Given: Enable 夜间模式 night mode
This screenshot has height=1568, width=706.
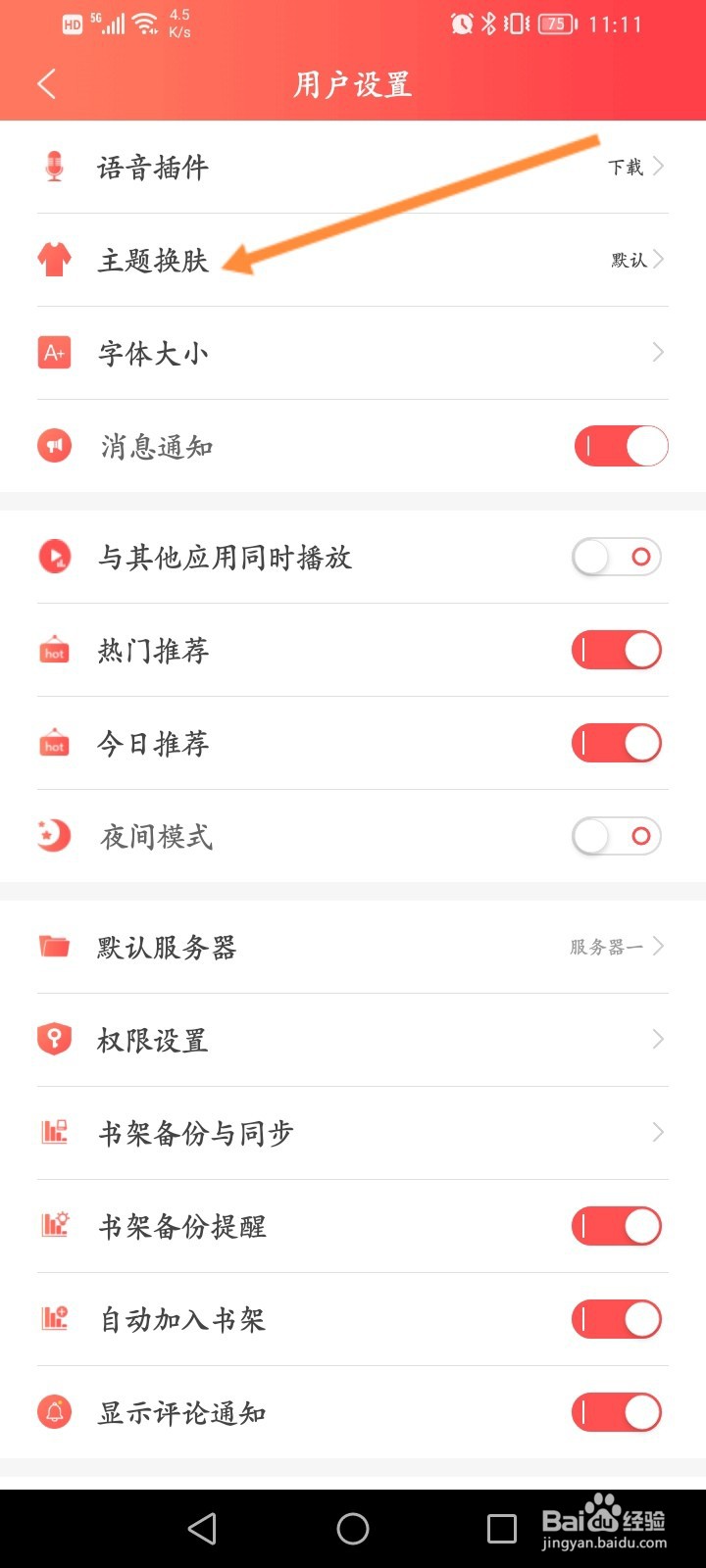Looking at the screenshot, I should (617, 837).
